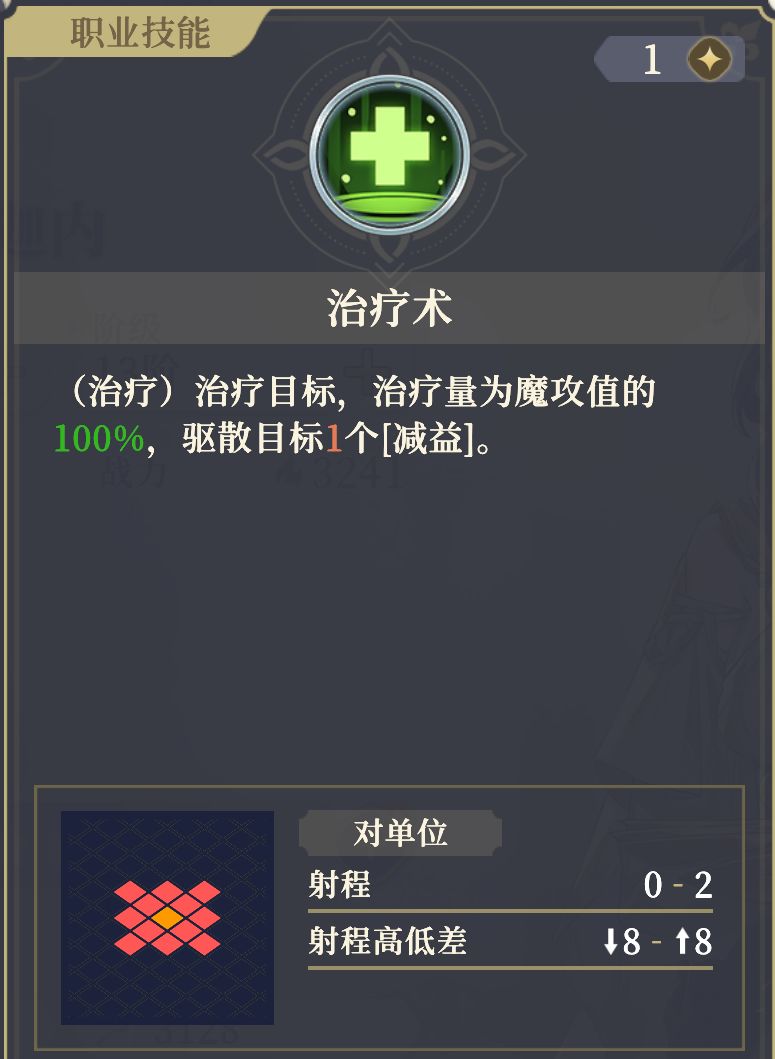Image resolution: width=775 pixels, height=1059 pixels.
Task: Click the 治疗术 skill name
Action: (x=387, y=305)
